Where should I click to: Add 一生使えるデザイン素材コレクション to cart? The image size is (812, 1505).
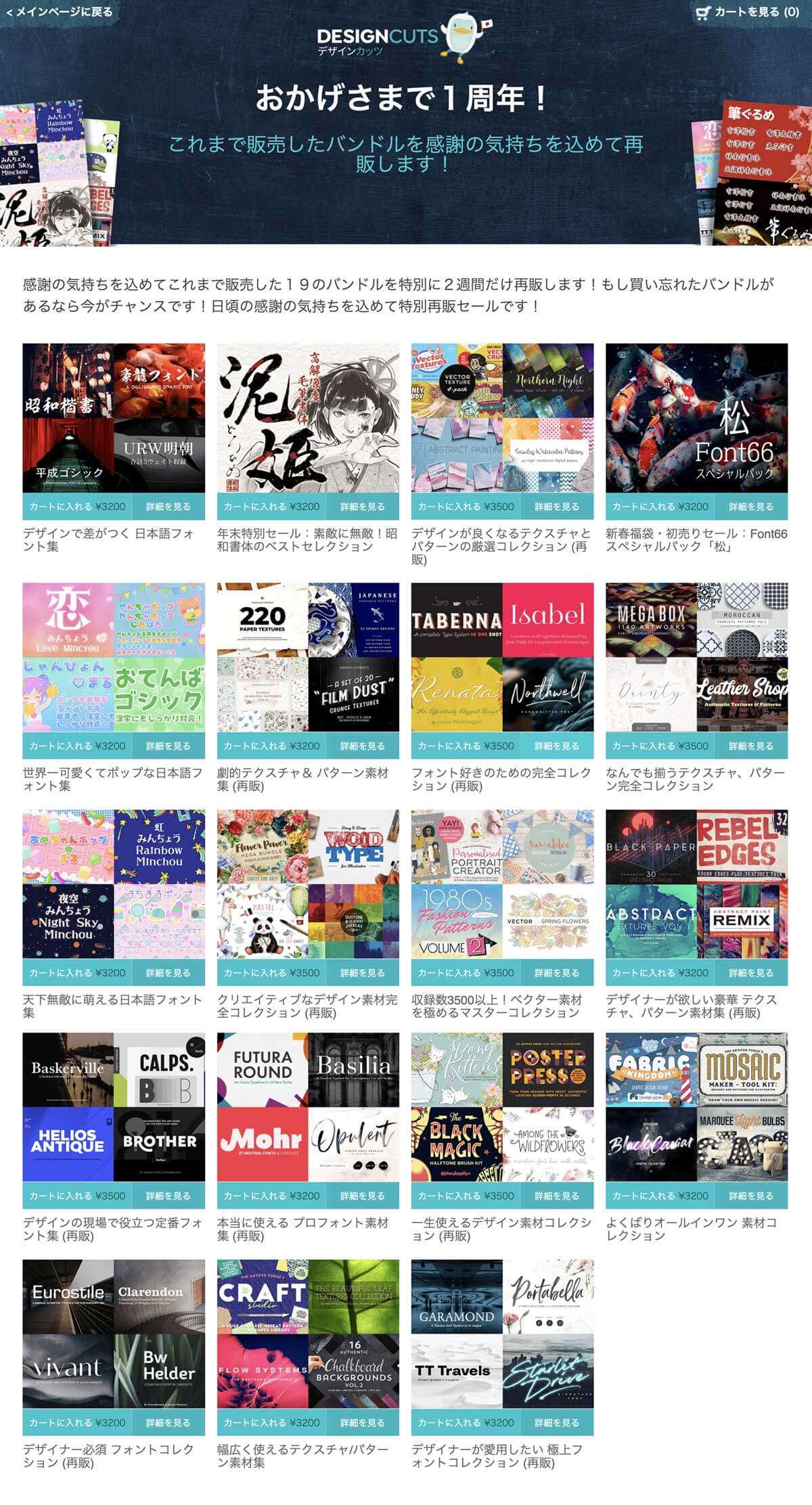[466, 1196]
